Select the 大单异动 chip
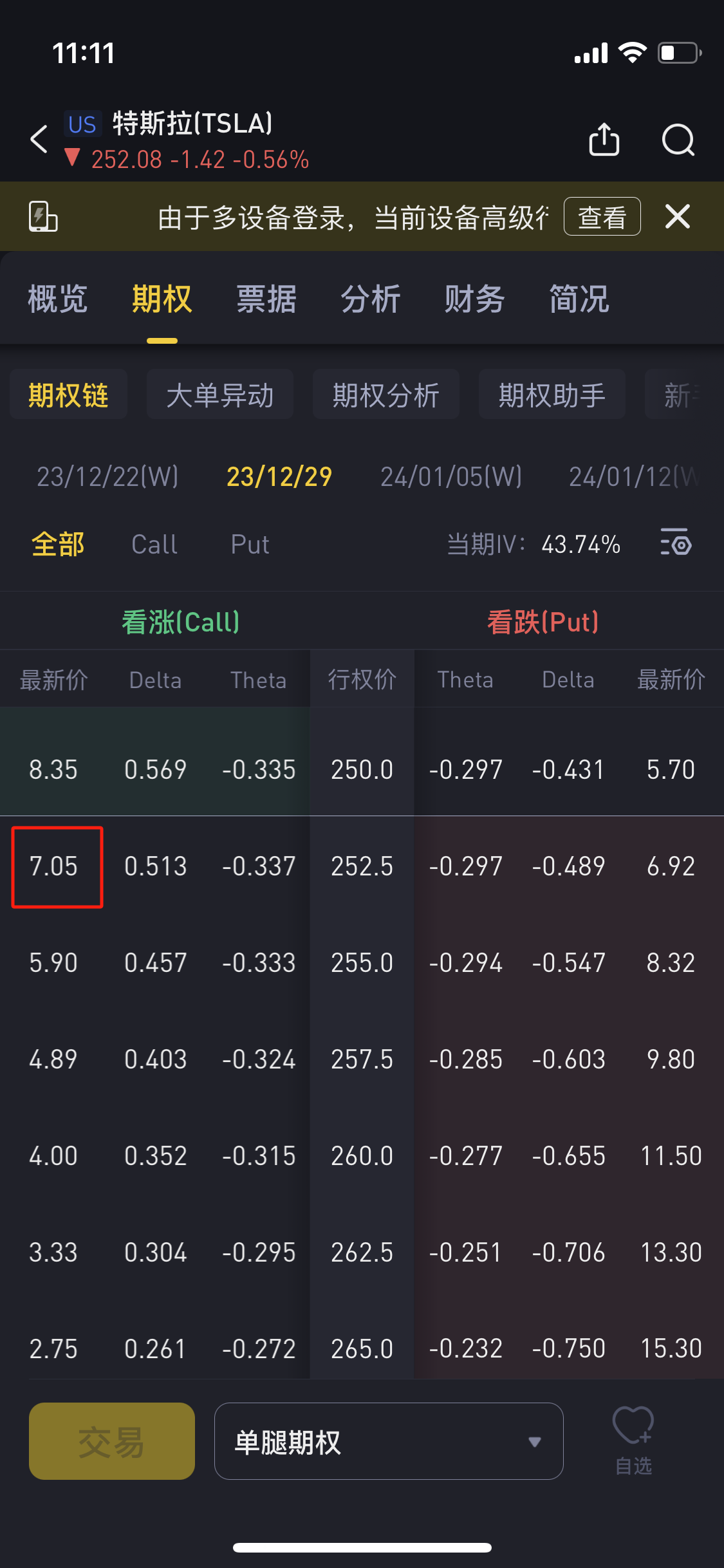The height and width of the screenshot is (1568, 724). [x=220, y=395]
